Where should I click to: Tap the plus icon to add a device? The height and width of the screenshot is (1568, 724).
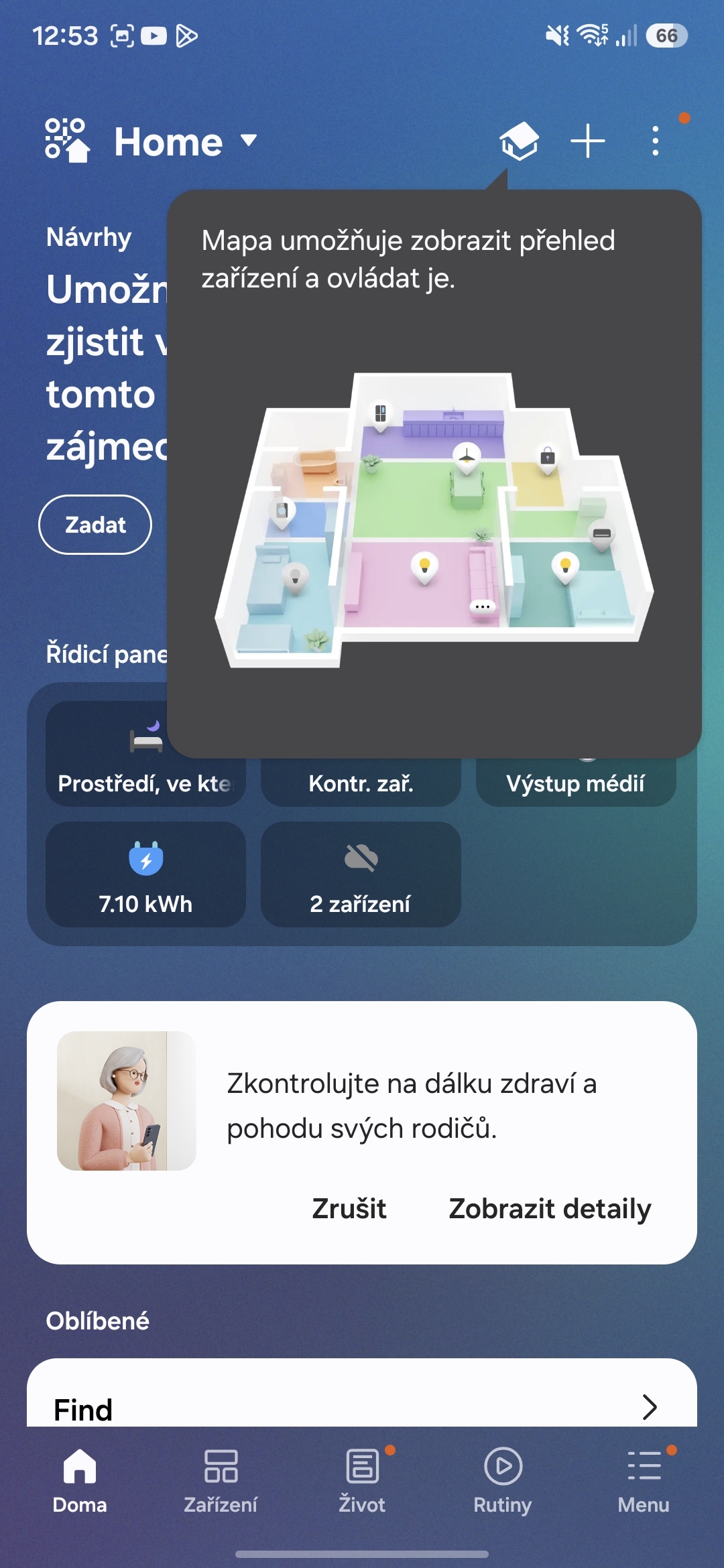(x=587, y=141)
